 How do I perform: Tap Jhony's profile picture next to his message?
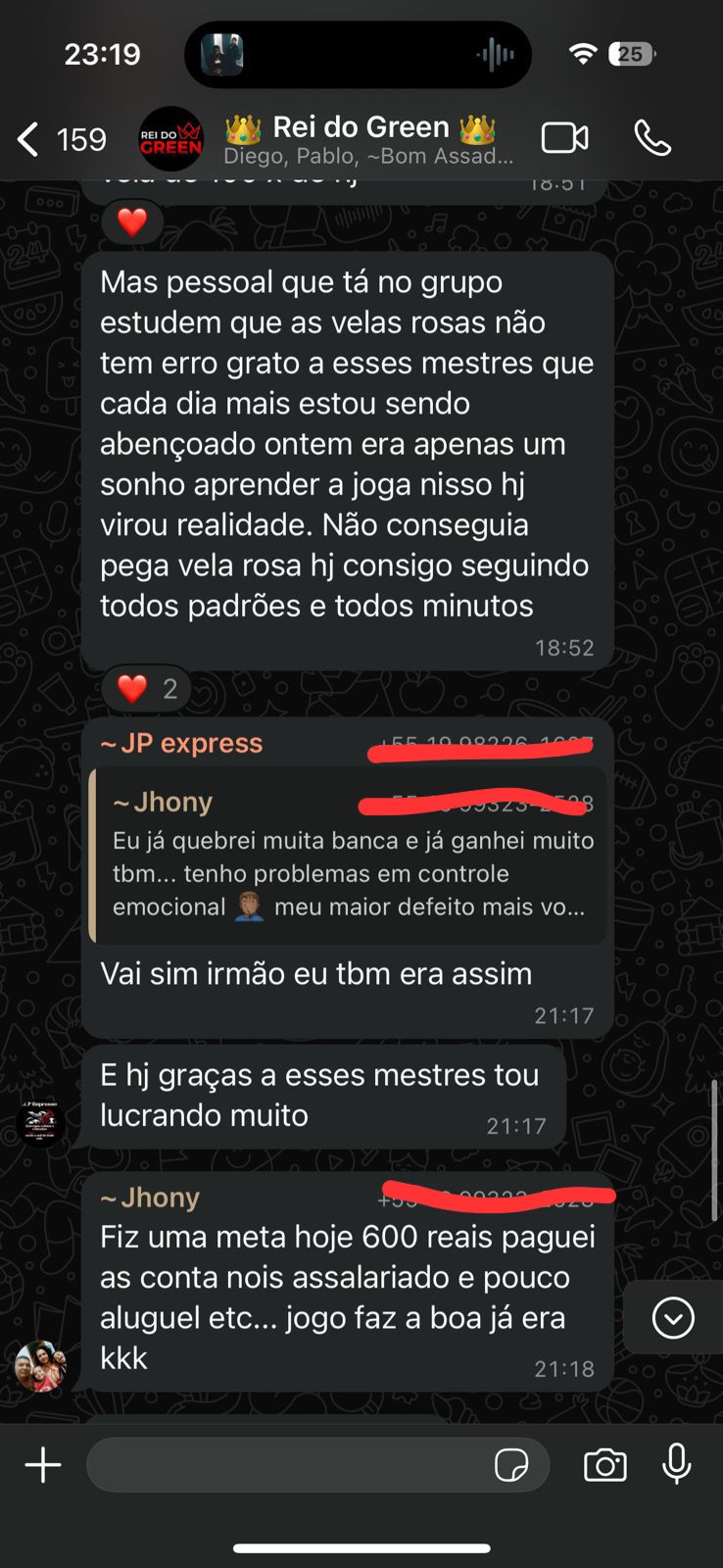(x=41, y=1365)
